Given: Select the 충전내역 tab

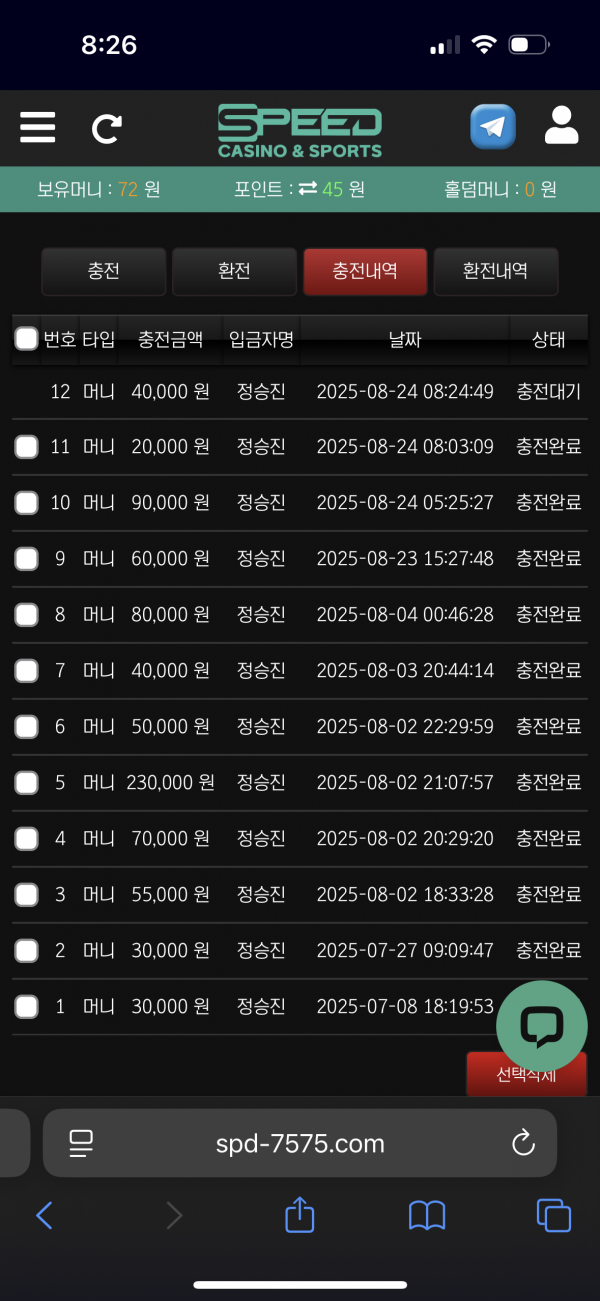Looking at the screenshot, I should click(365, 271).
